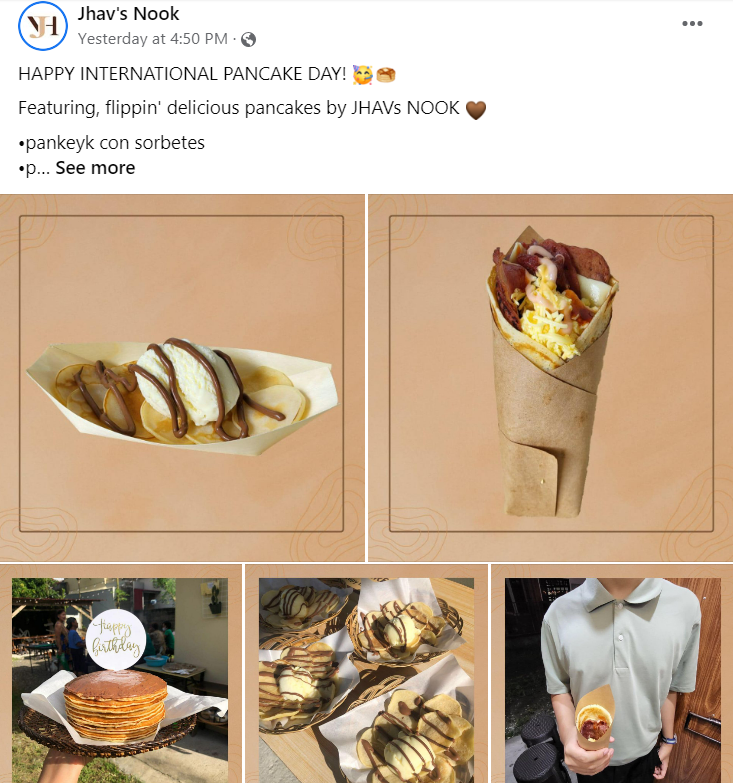This screenshot has width=733, height=783.
Task: Open the bacon and egg crepe wrap photo
Action: click(550, 378)
